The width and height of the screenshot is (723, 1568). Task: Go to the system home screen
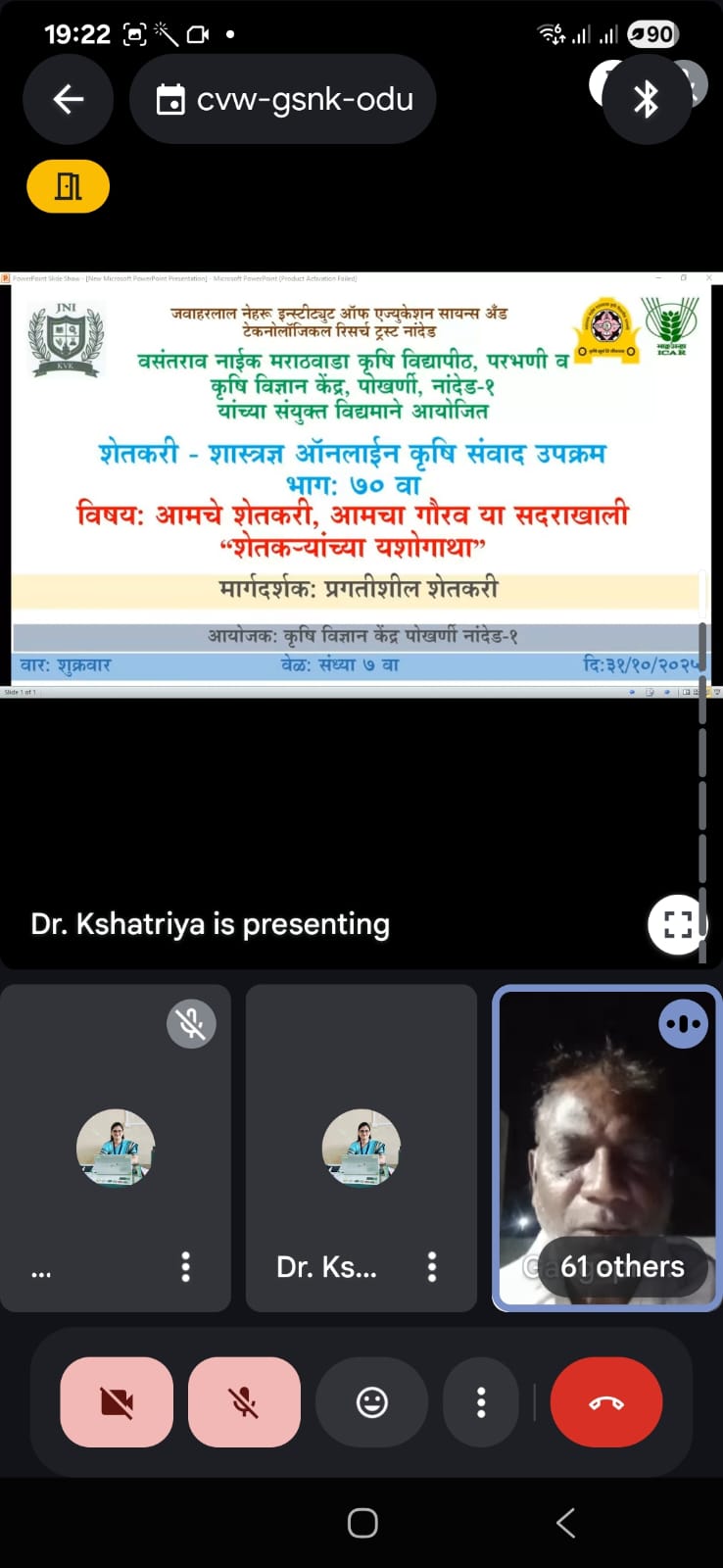tap(362, 1523)
